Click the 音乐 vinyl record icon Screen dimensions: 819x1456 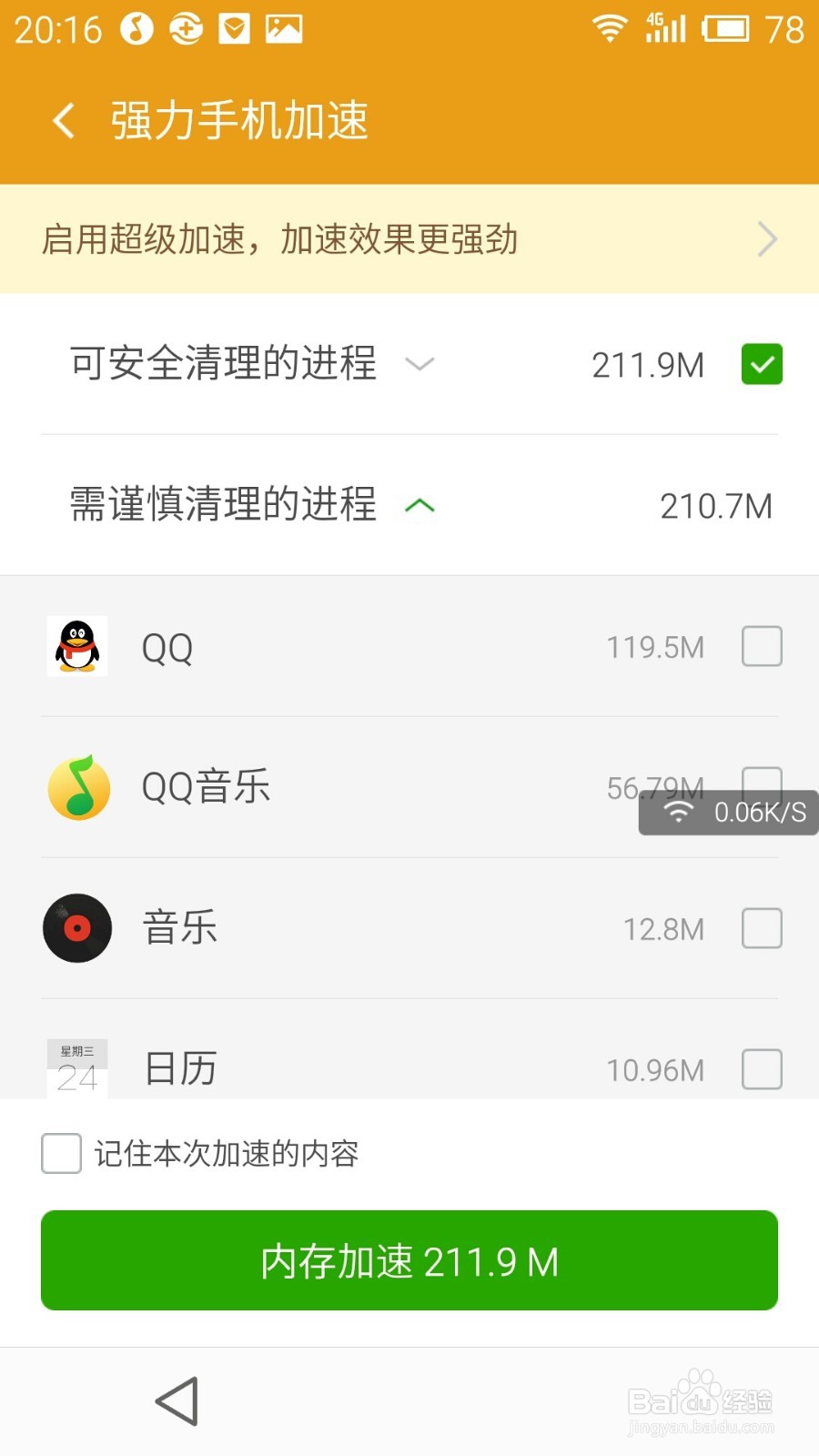[76, 928]
